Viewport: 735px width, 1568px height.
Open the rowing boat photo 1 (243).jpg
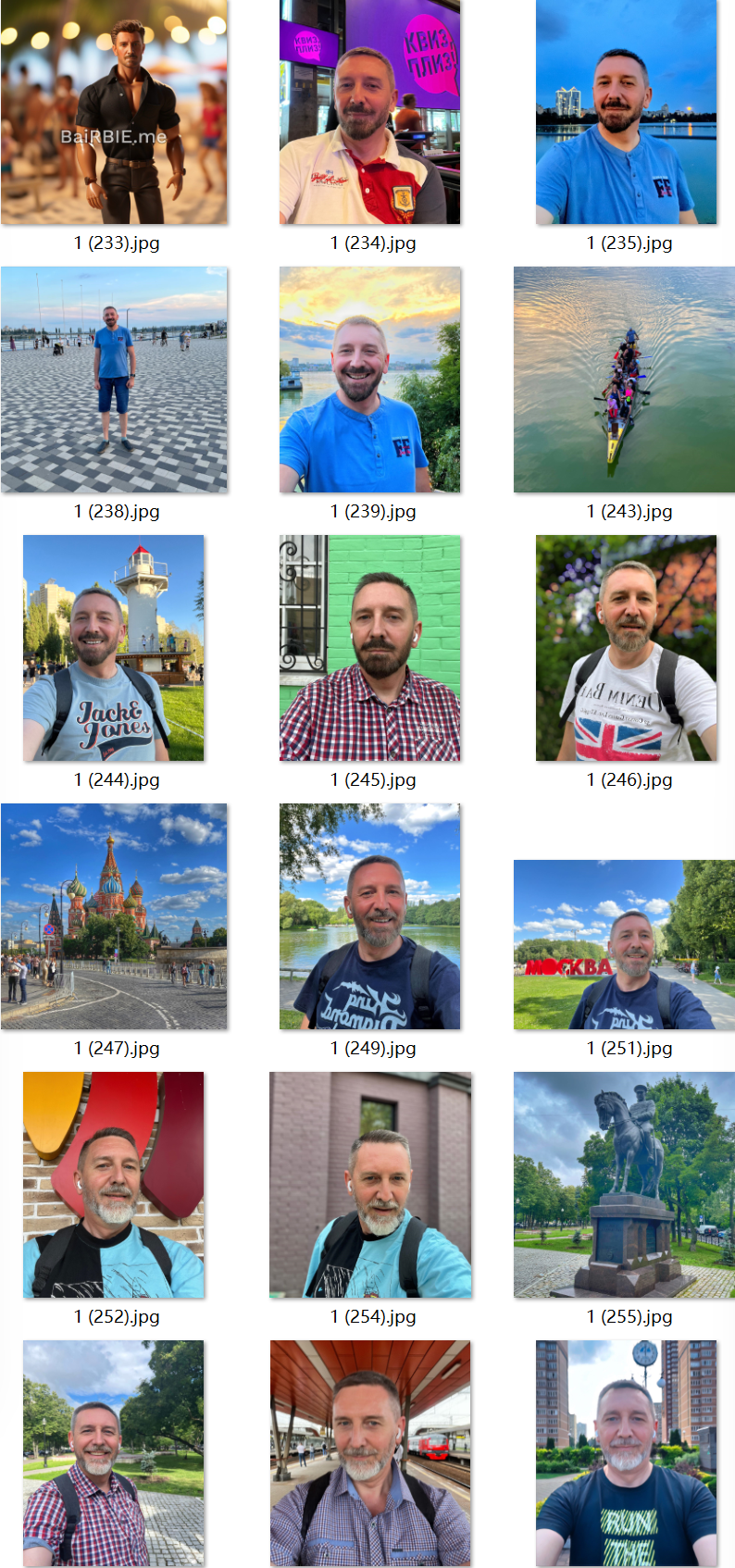(x=624, y=380)
